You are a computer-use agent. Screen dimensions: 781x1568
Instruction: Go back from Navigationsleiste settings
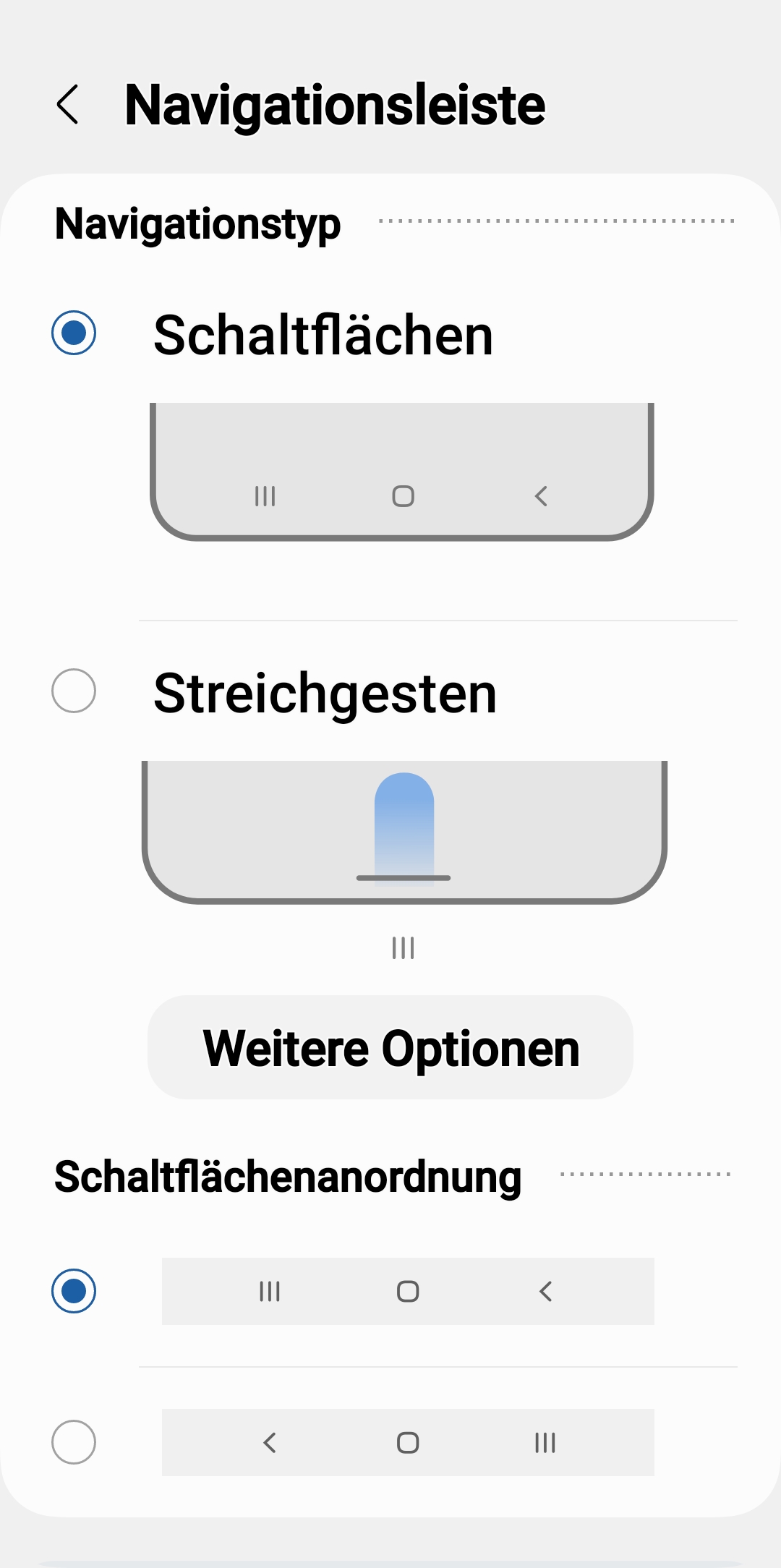click(x=68, y=105)
